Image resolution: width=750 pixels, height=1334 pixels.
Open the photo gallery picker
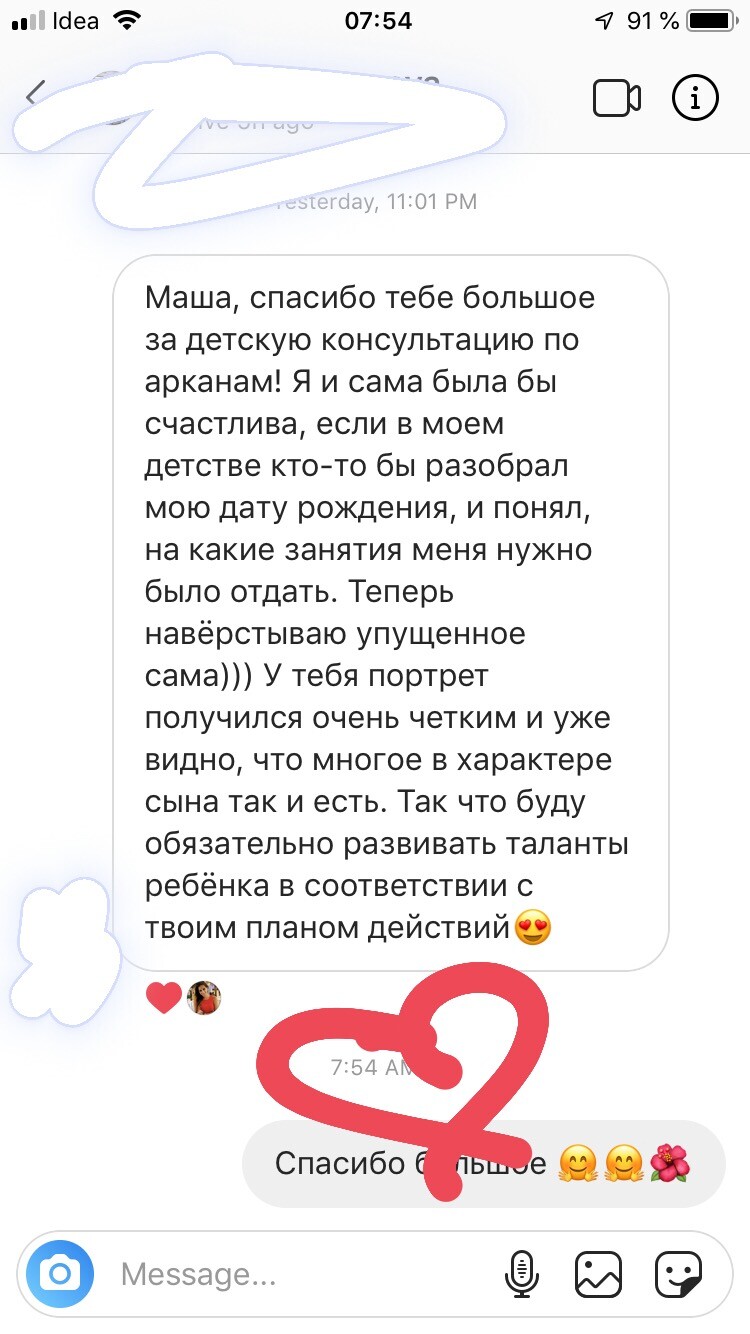pos(599,1275)
